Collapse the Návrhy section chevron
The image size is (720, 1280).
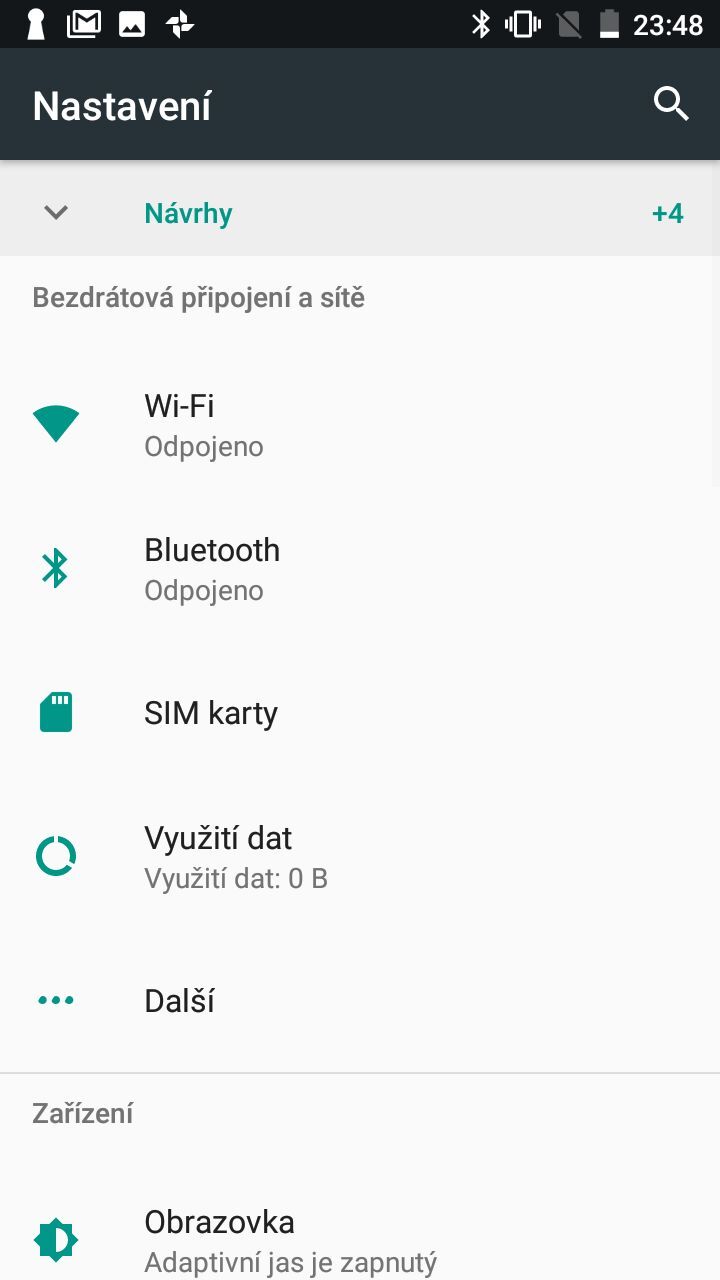tap(55, 212)
